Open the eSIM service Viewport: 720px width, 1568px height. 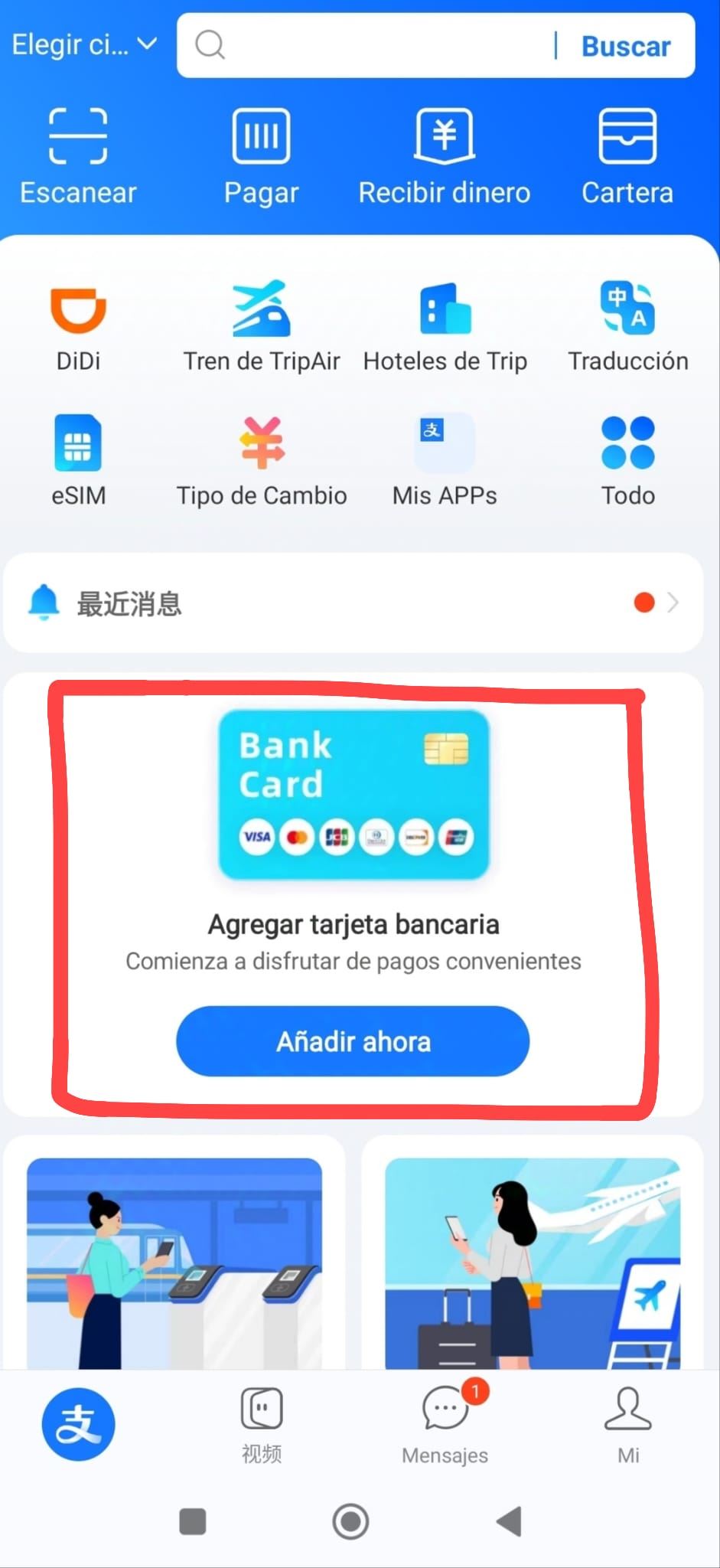point(78,461)
